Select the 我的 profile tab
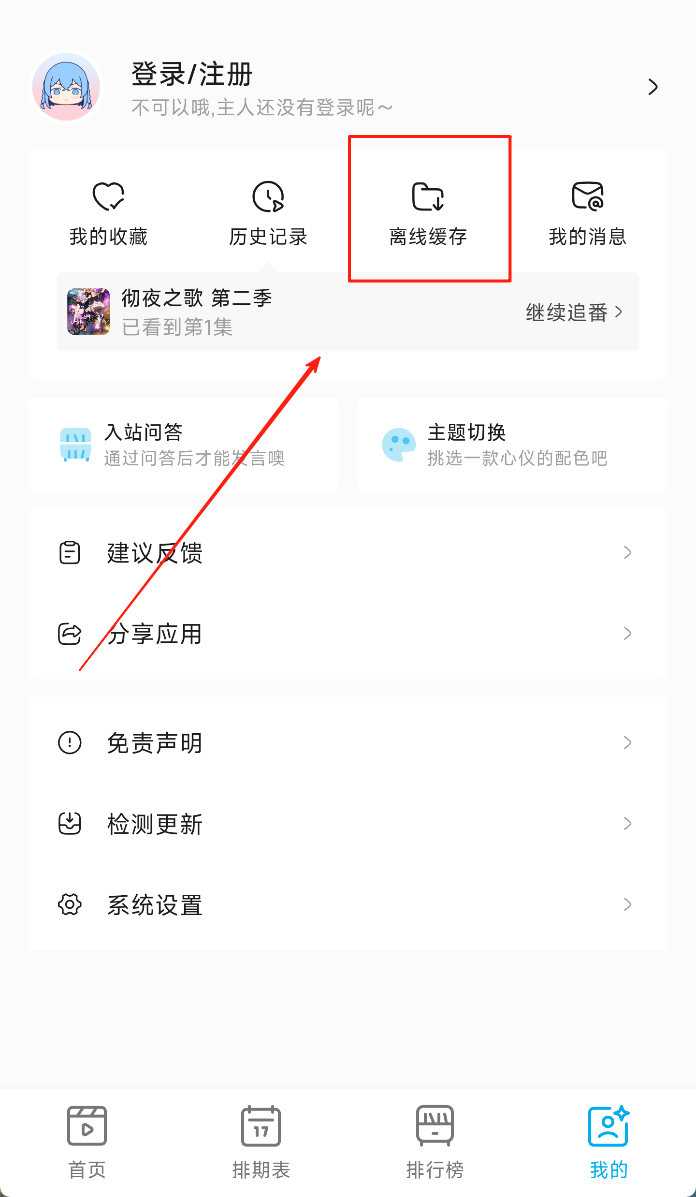The height and width of the screenshot is (1197, 696). click(x=608, y=1141)
